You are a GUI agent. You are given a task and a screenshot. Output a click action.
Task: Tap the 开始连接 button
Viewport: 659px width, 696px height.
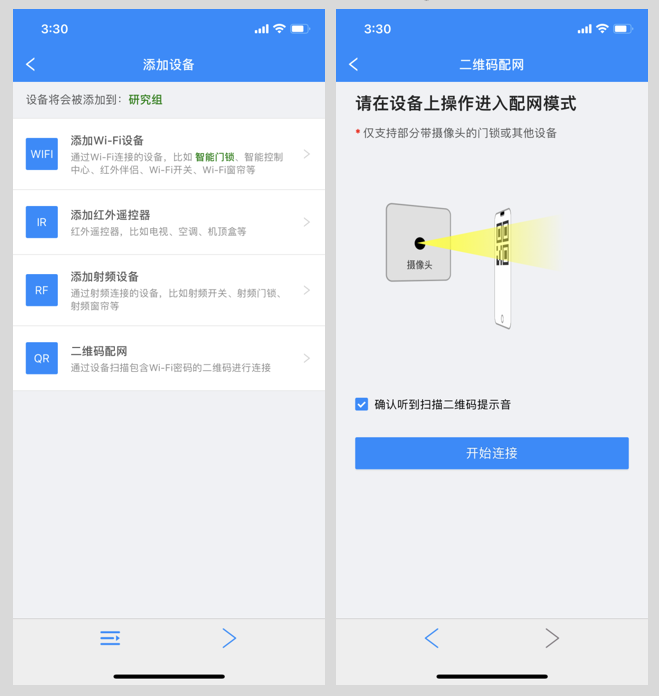coord(491,453)
